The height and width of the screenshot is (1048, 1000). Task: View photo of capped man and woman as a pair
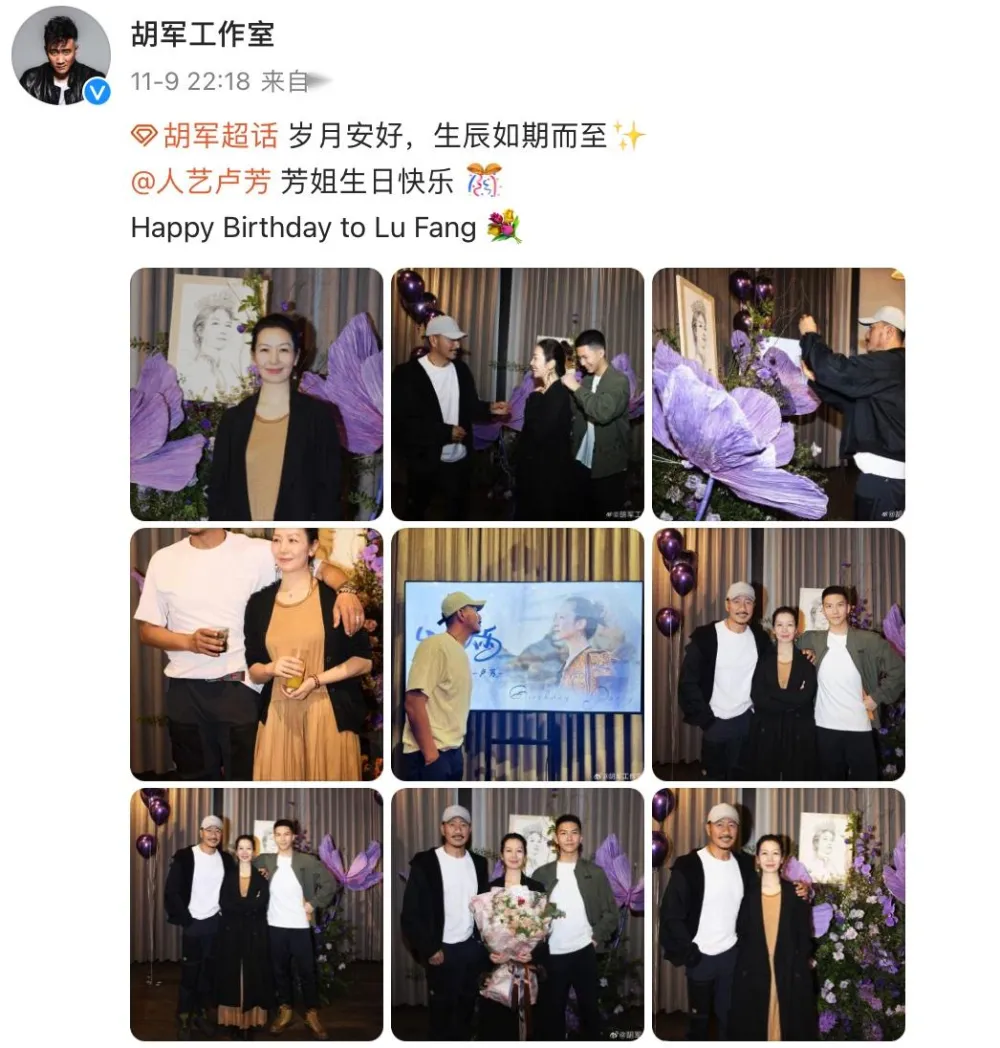click(x=778, y=914)
